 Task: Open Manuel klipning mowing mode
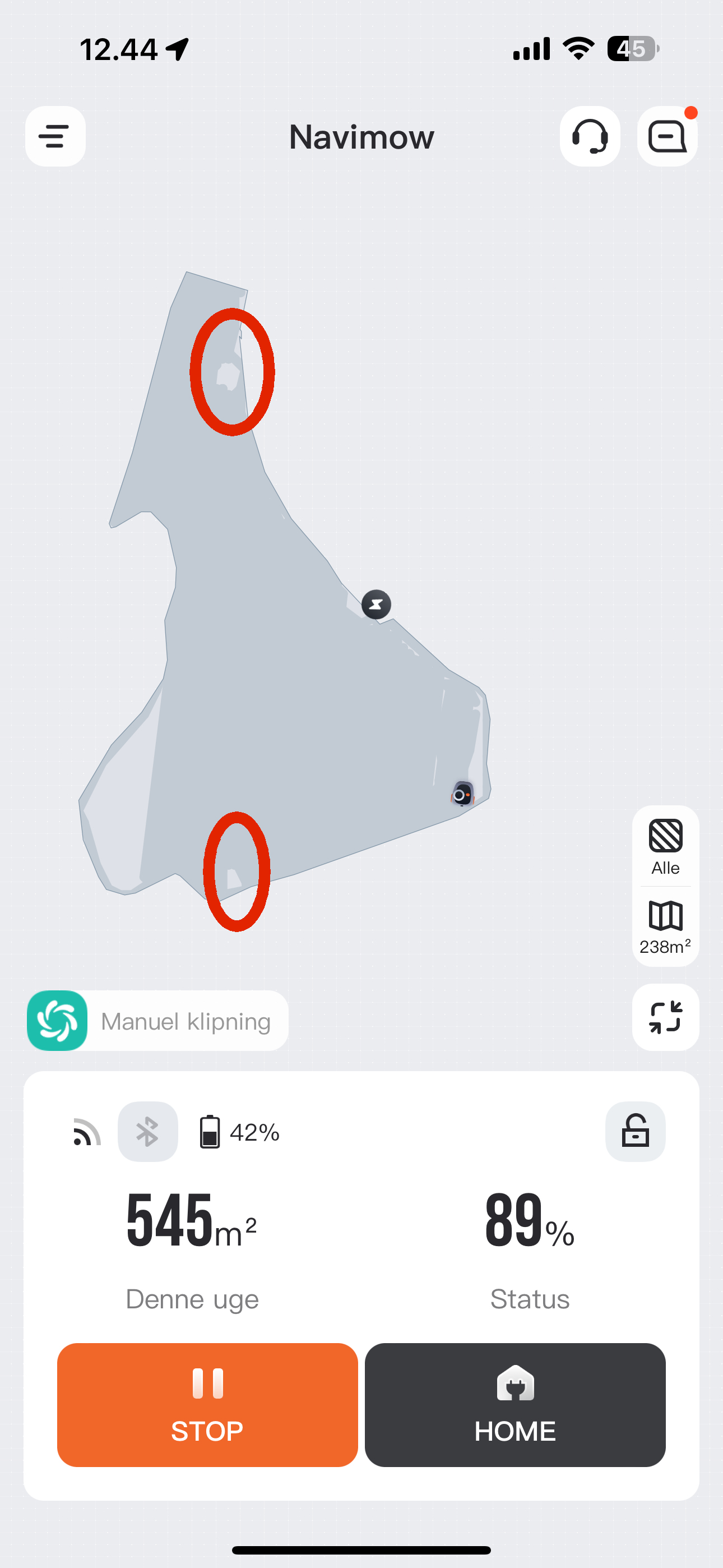click(157, 1021)
